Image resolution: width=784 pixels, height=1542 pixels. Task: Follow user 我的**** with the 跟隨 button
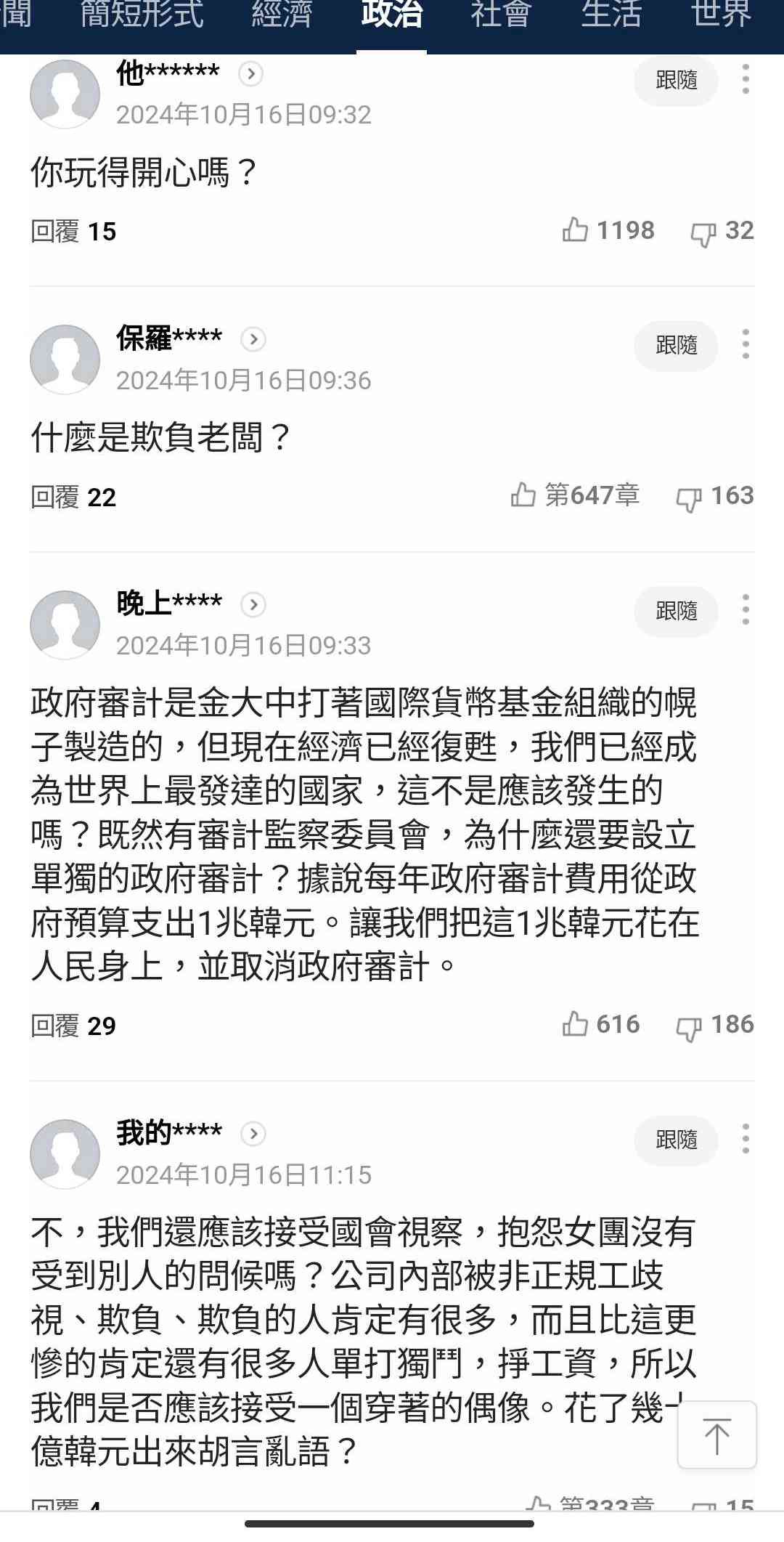click(676, 1140)
